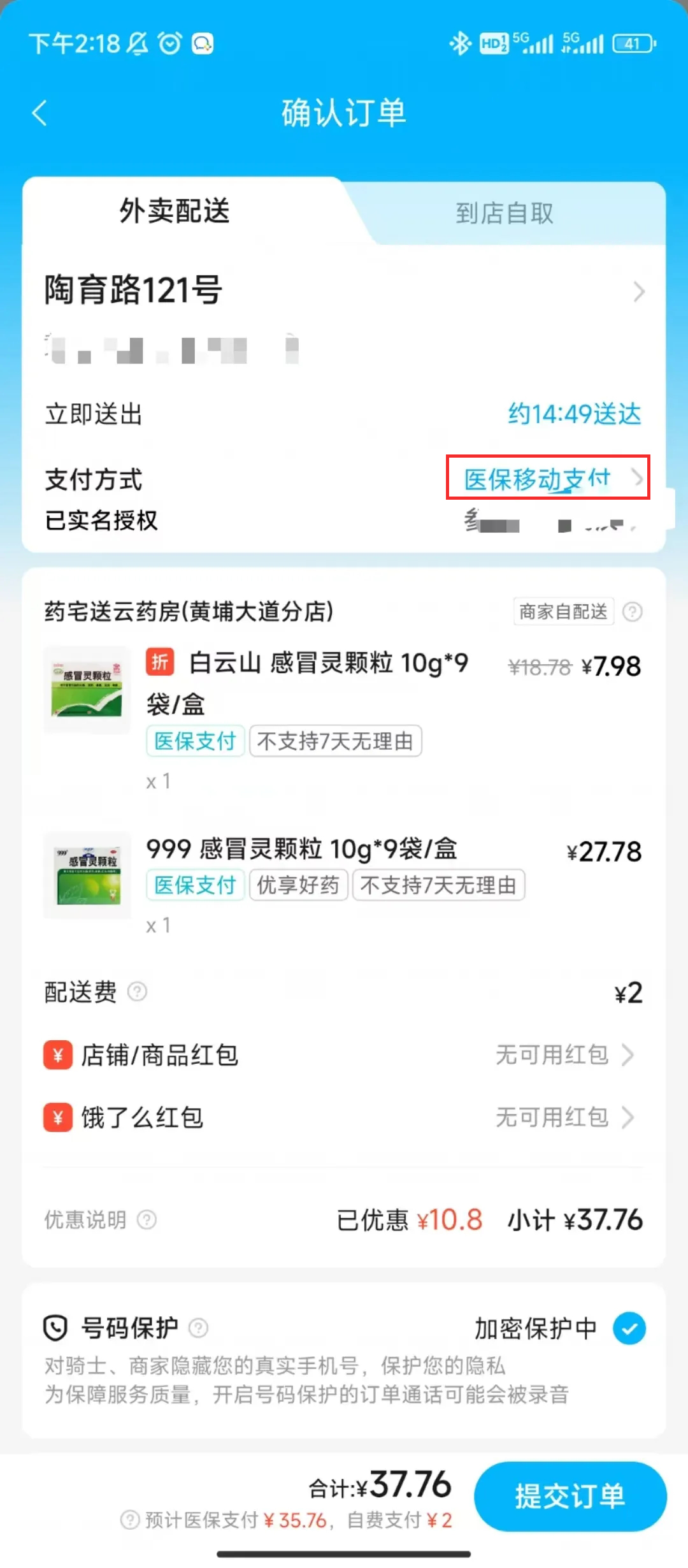View help for 商家自配送

pos(633,612)
